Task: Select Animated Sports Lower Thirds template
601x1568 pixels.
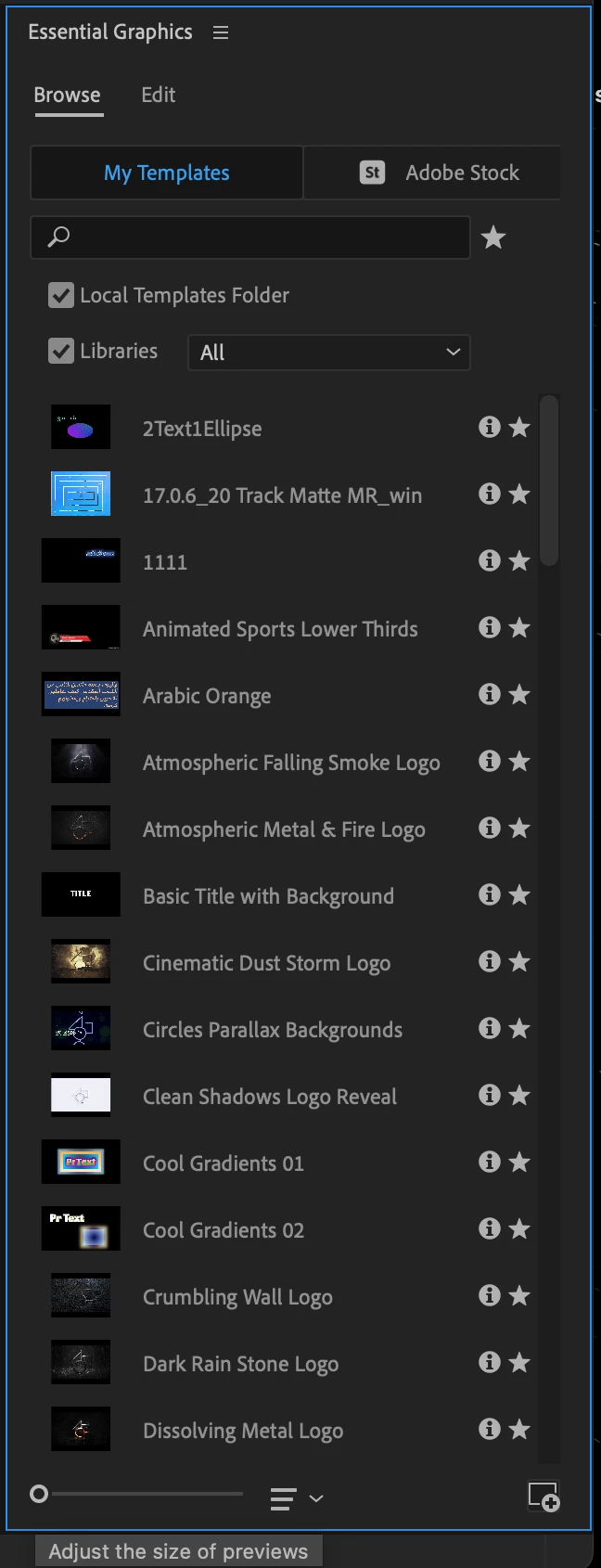Action: click(279, 629)
